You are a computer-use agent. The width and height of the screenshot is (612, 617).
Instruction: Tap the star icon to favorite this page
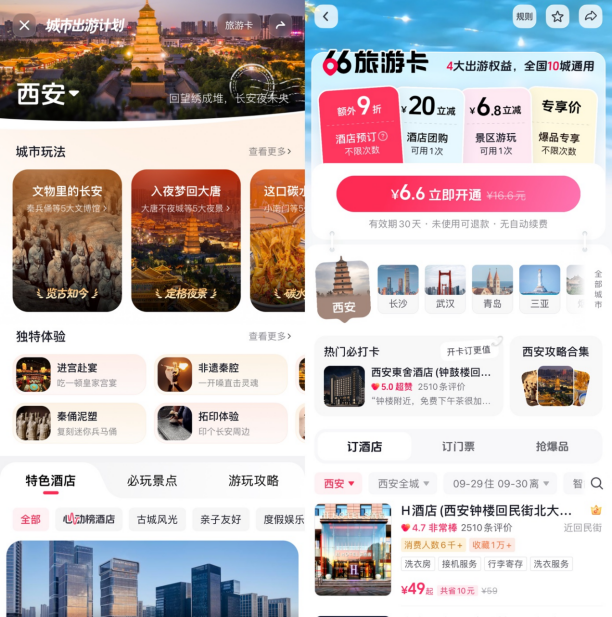click(x=557, y=17)
